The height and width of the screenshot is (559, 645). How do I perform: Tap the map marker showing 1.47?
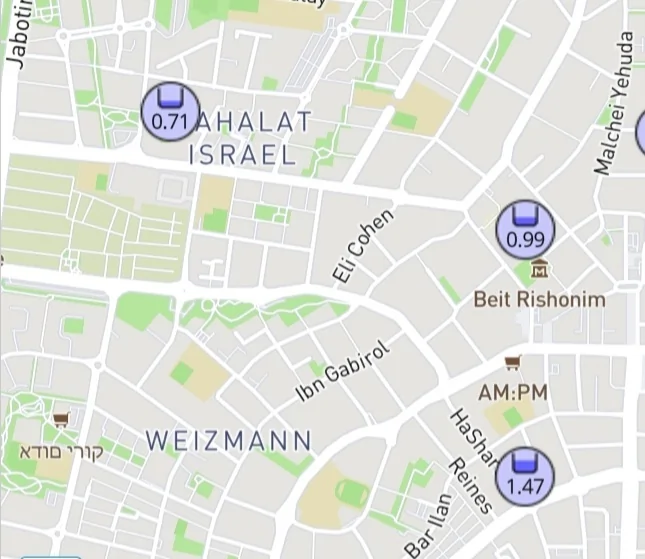[x=525, y=476]
